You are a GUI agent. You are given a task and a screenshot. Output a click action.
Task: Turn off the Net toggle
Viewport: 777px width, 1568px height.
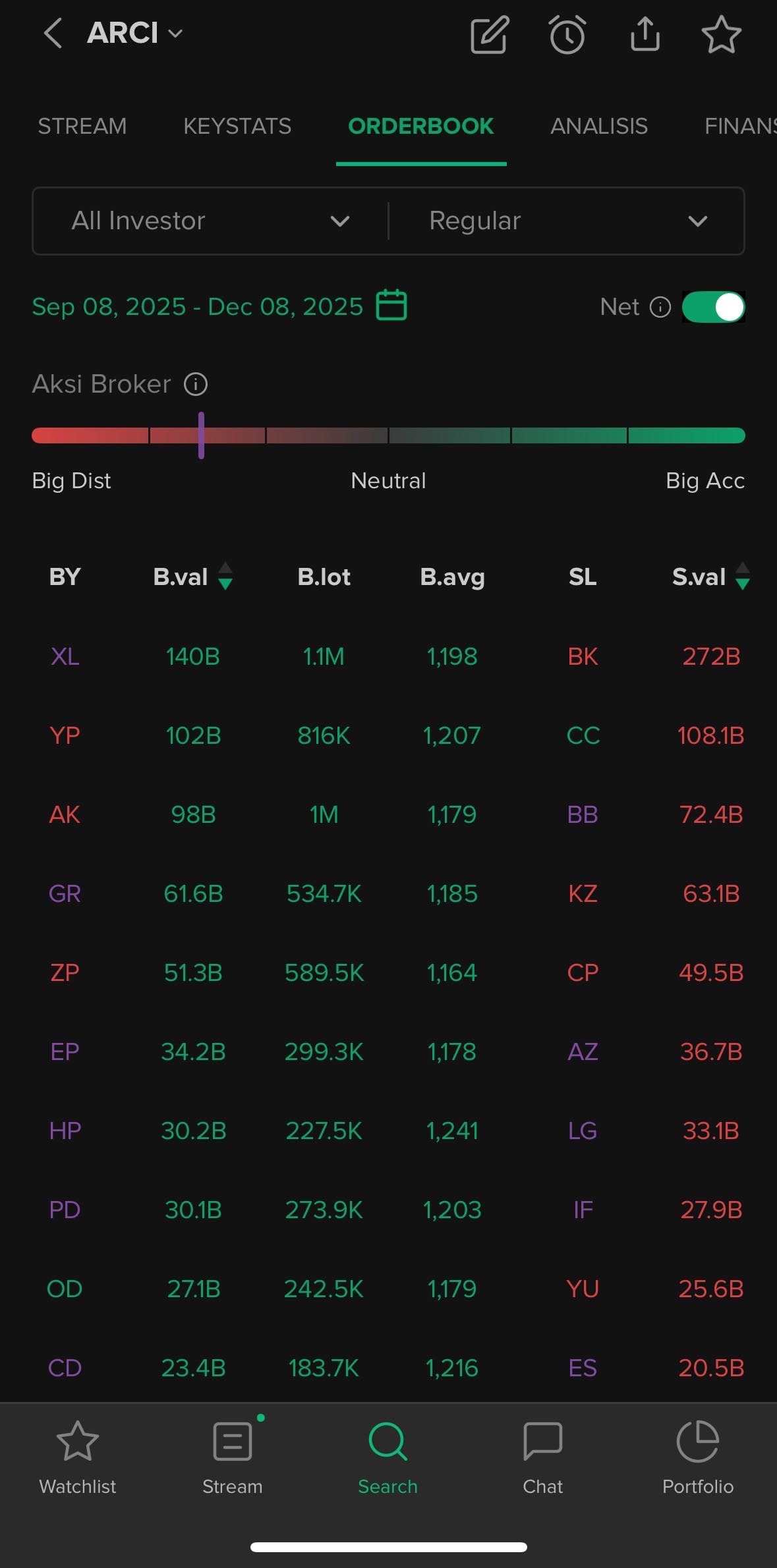(x=713, y=307)
